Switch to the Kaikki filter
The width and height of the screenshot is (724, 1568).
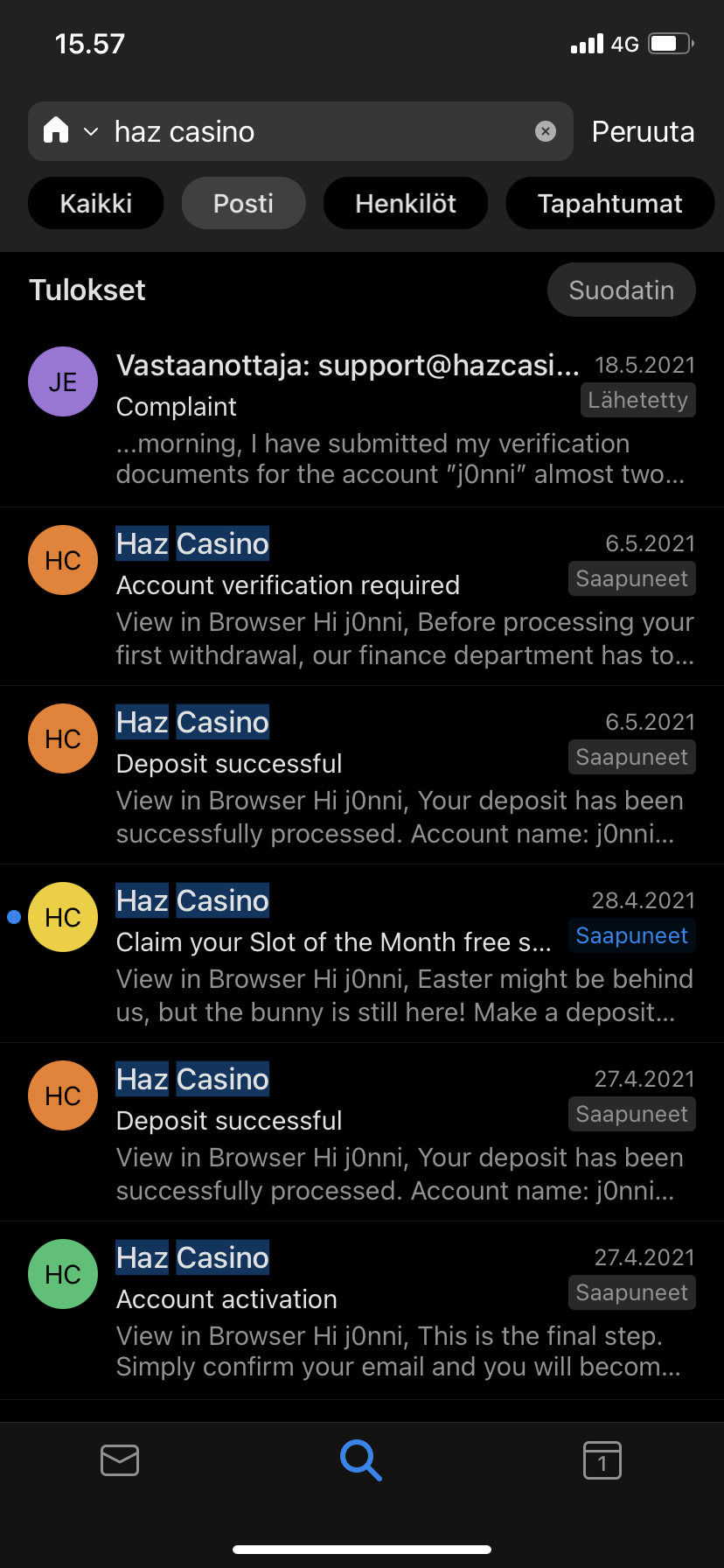(x=95, y=203)
